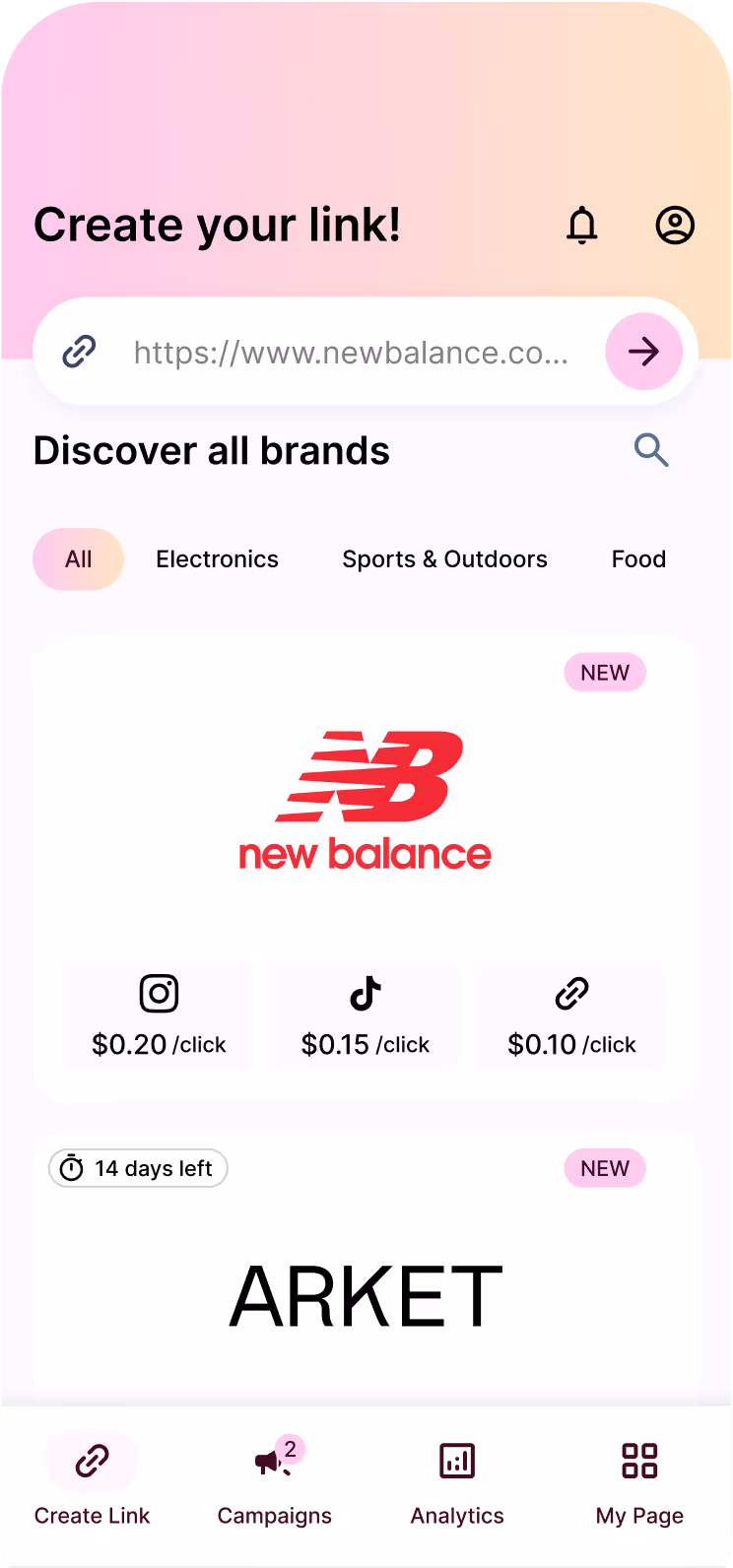Image resolution: width=733 pixels, height=1568 pixels.
Task: Select the All filter chip
Action: point(79,559)
